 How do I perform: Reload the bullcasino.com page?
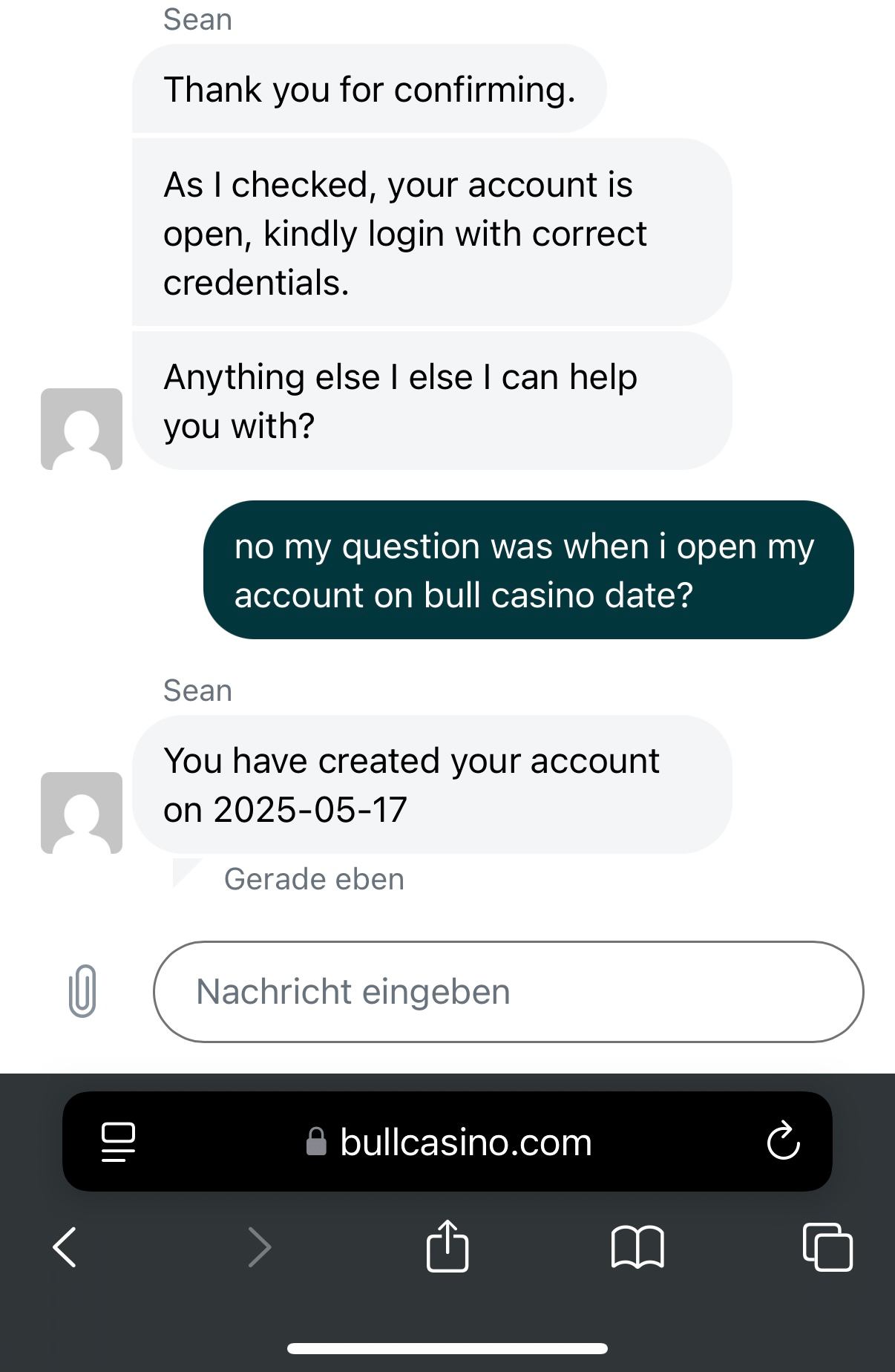783,1142
